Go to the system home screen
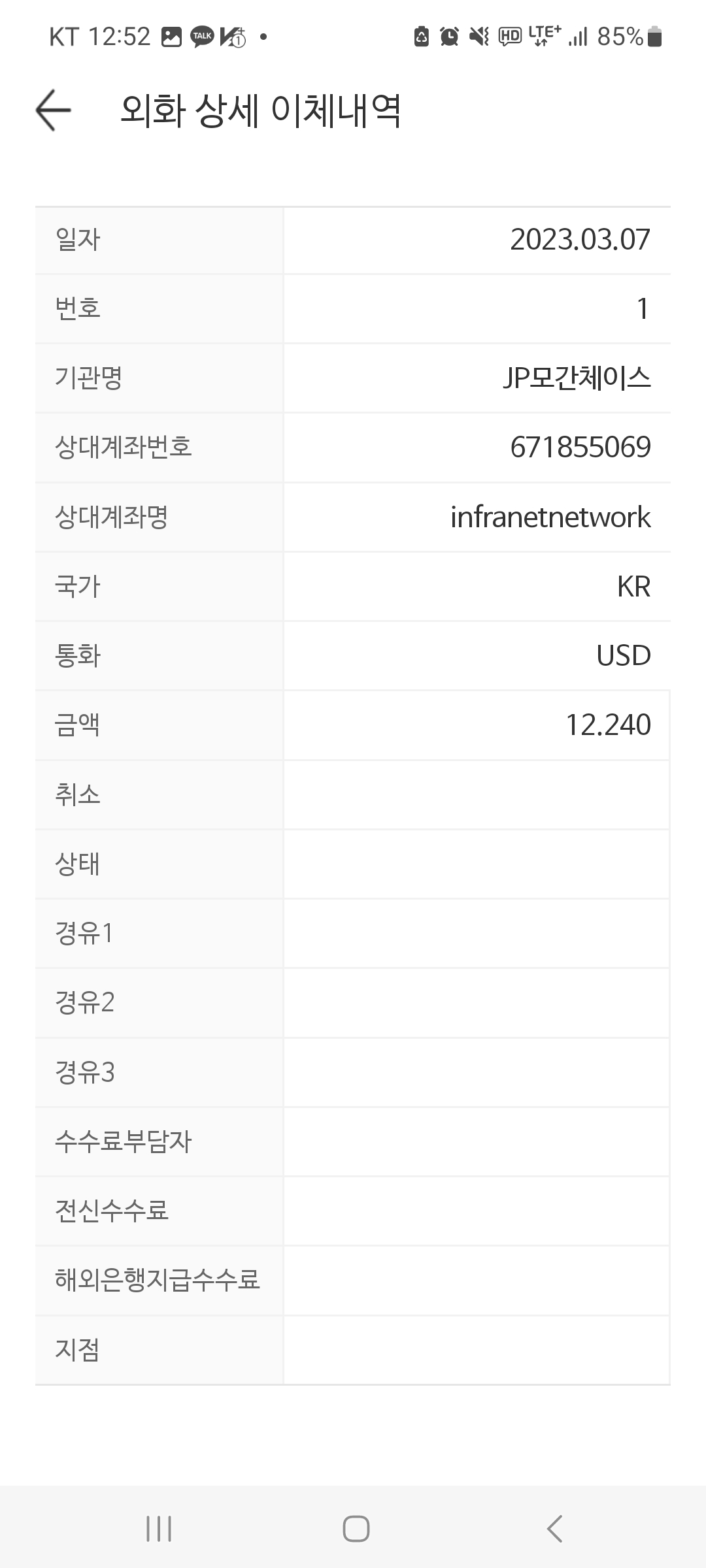Image resolution: width=706 pixels, height=1568 pixels. 356,1529
